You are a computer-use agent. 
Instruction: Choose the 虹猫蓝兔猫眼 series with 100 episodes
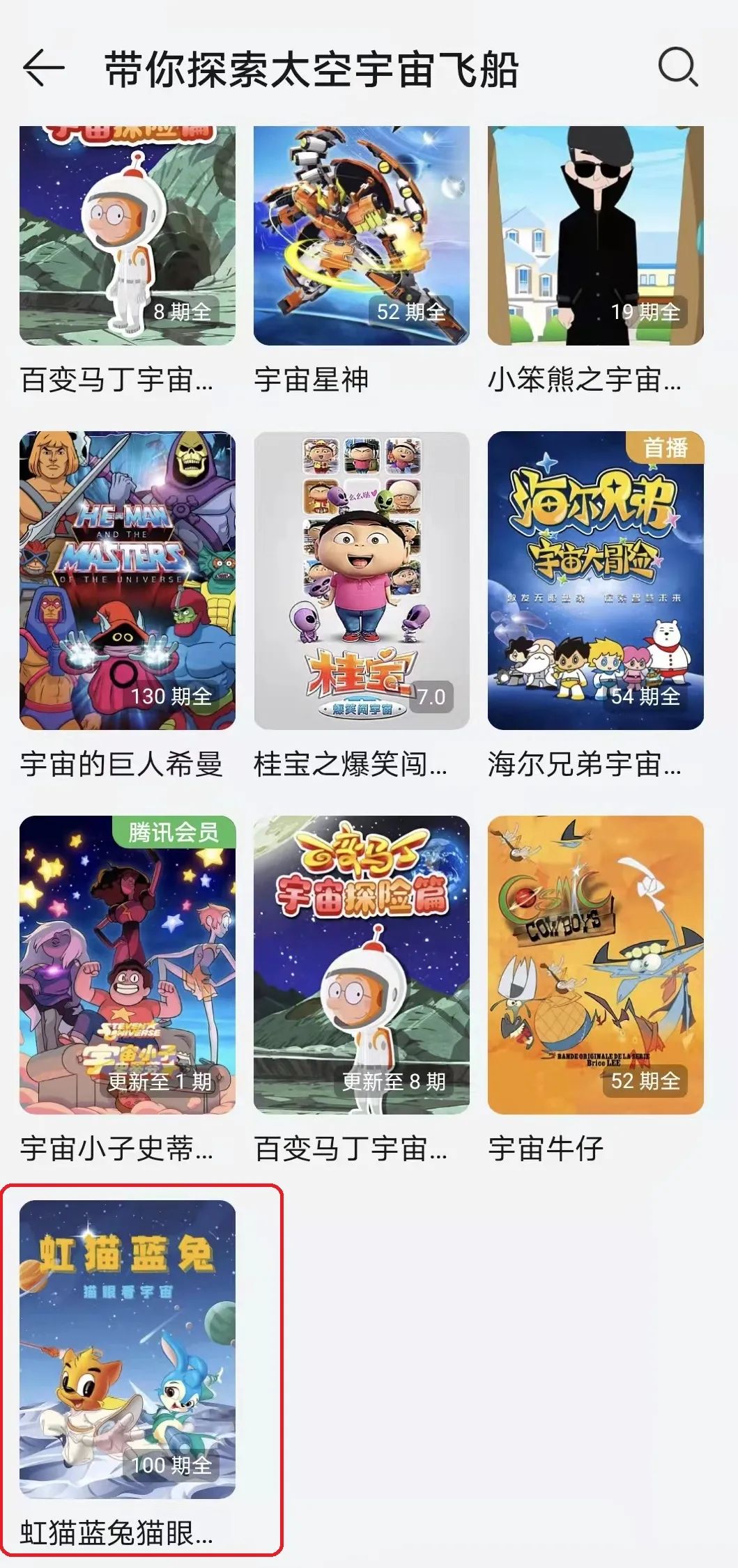point(128,1349)
